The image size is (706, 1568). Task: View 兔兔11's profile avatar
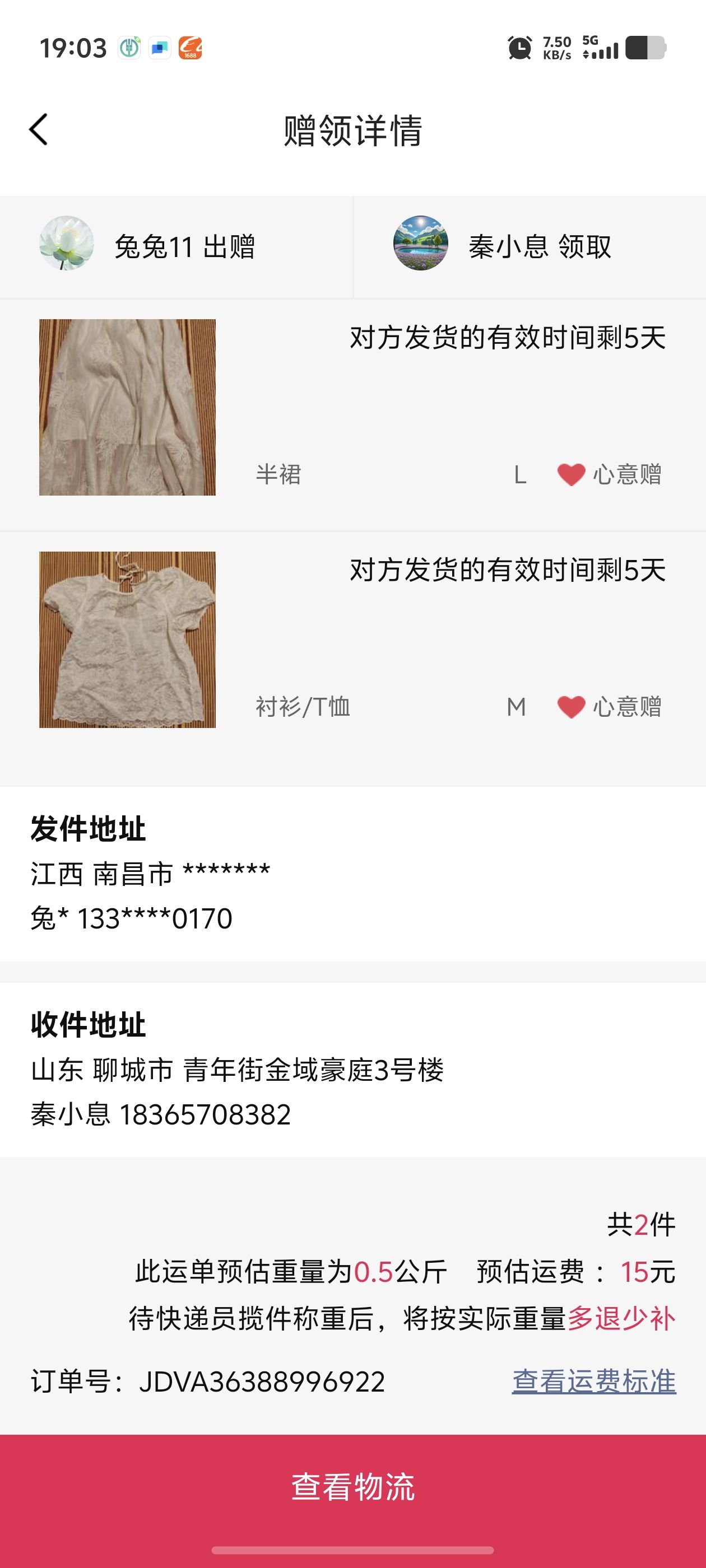point(66,243)
